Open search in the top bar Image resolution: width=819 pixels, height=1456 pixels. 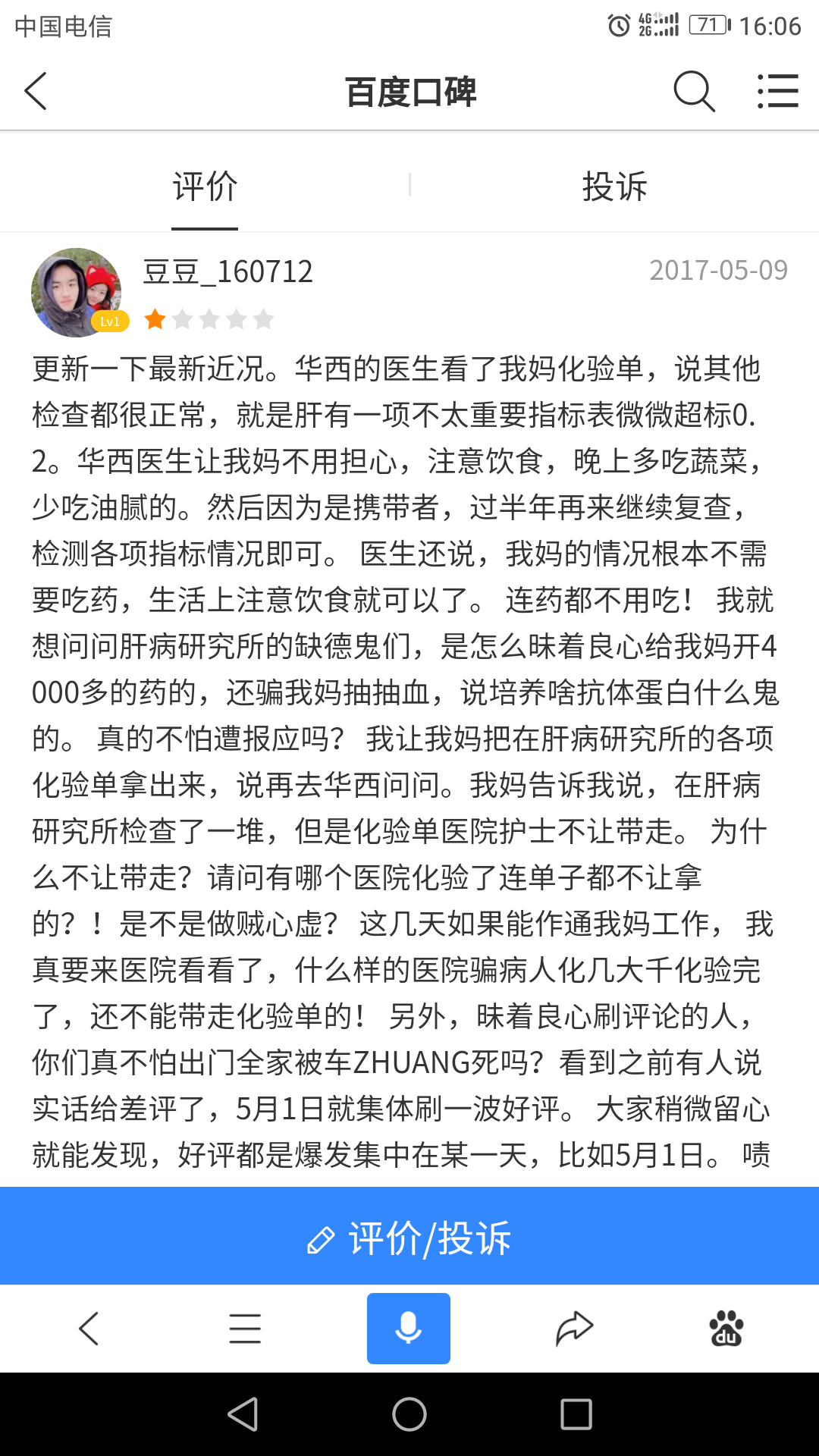tap(694, 92)
